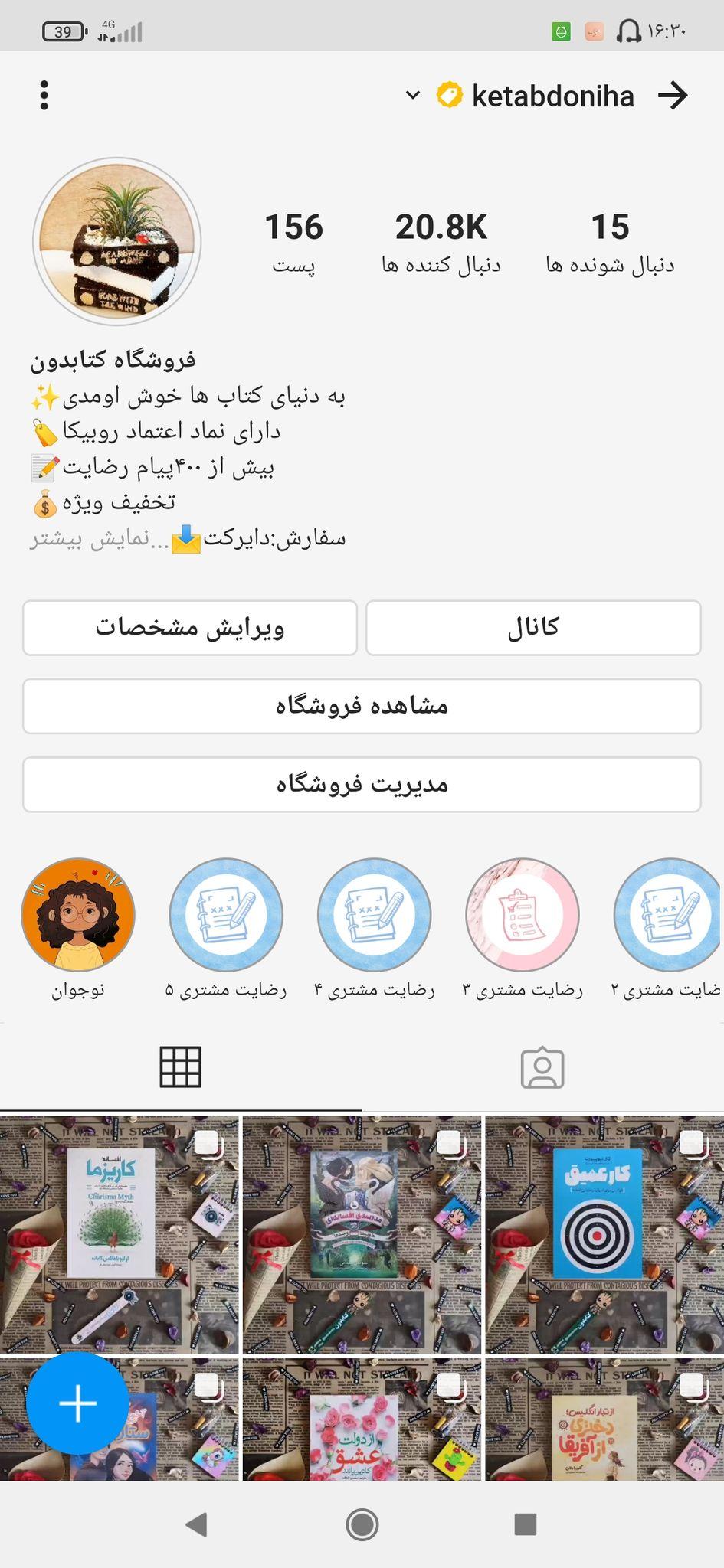The height and width of the screenshot is (1568, 724).
Task: Tap the back arrow beside the username
Action: click(x=675, y=95)
